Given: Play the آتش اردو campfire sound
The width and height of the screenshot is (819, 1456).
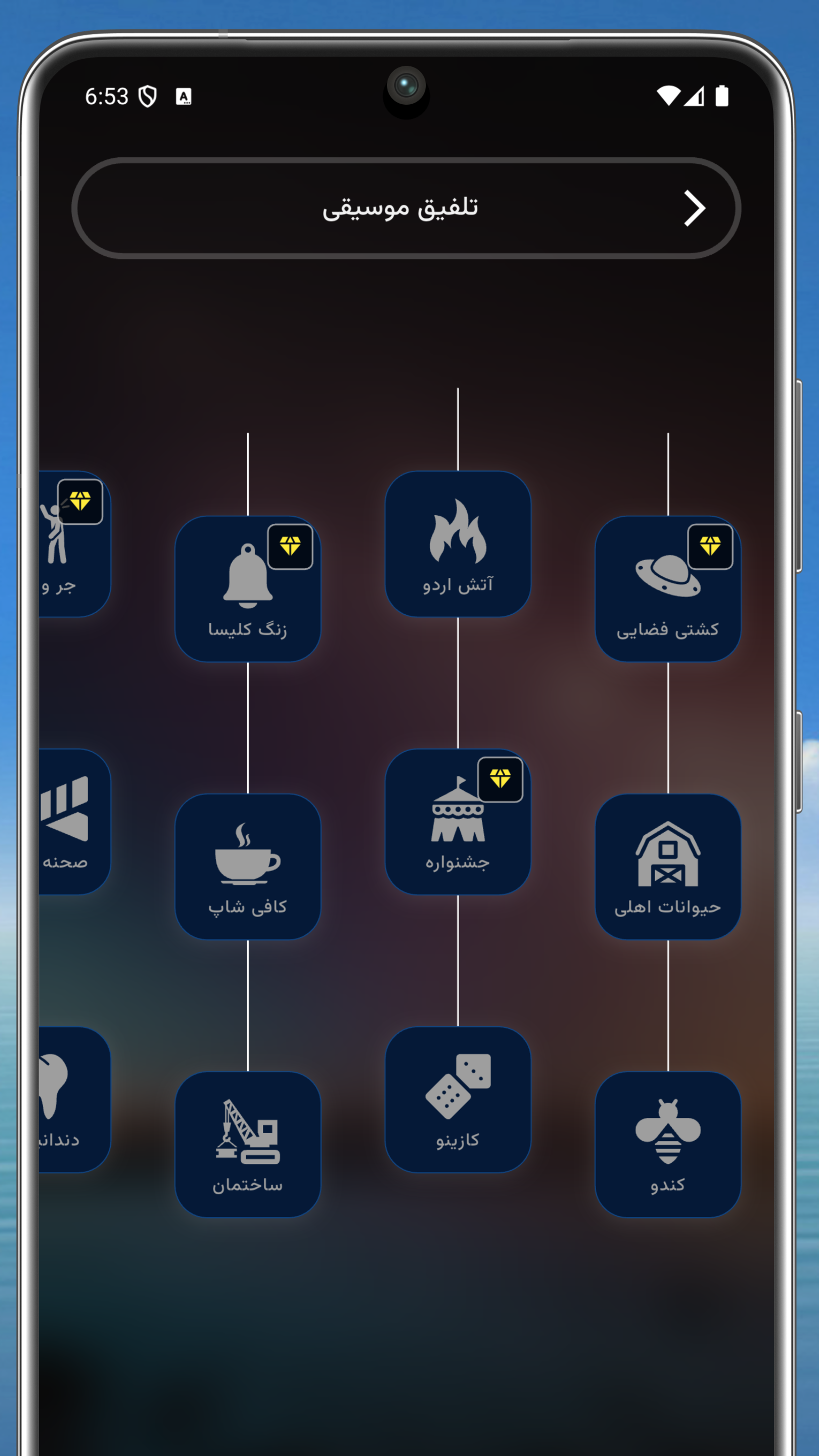Looking at the screenshot, I should click(457, 544).
